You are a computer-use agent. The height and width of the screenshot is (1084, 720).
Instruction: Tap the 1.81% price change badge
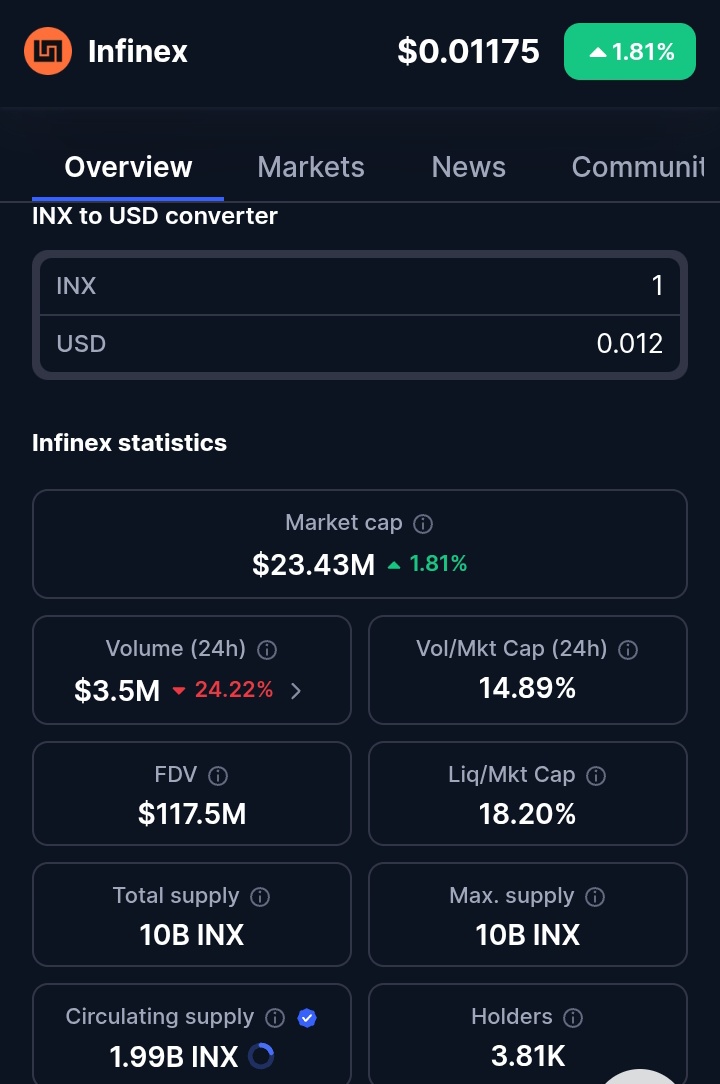[x=630, y=52]
